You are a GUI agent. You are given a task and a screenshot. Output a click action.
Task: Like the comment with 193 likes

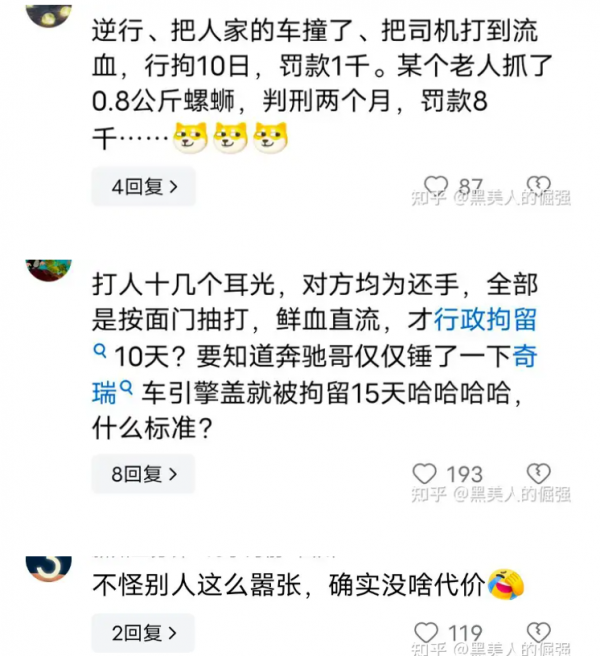(x=425, y=474)
